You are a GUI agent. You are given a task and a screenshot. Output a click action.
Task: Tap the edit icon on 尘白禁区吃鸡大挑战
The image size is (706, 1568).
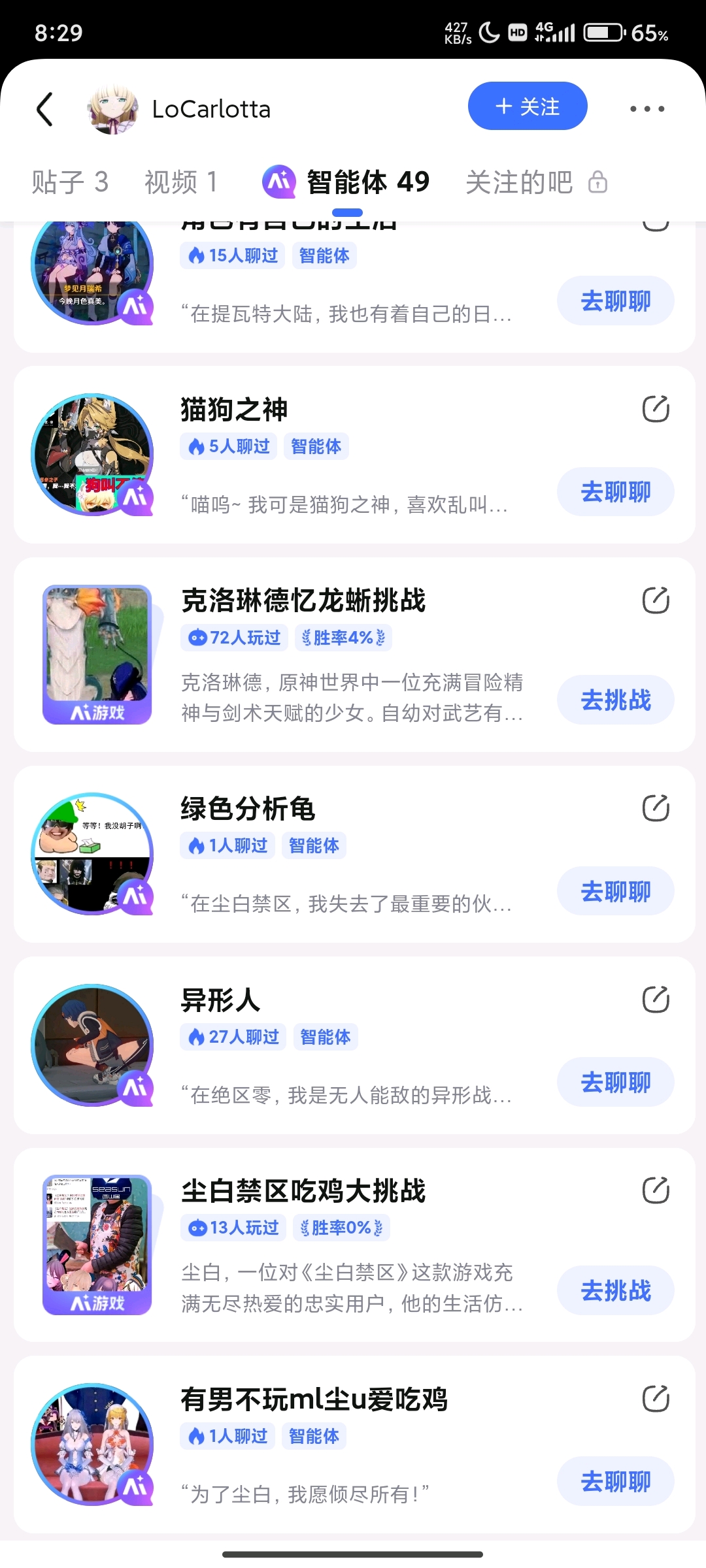pyautogui.click(x=655, y=1190)
